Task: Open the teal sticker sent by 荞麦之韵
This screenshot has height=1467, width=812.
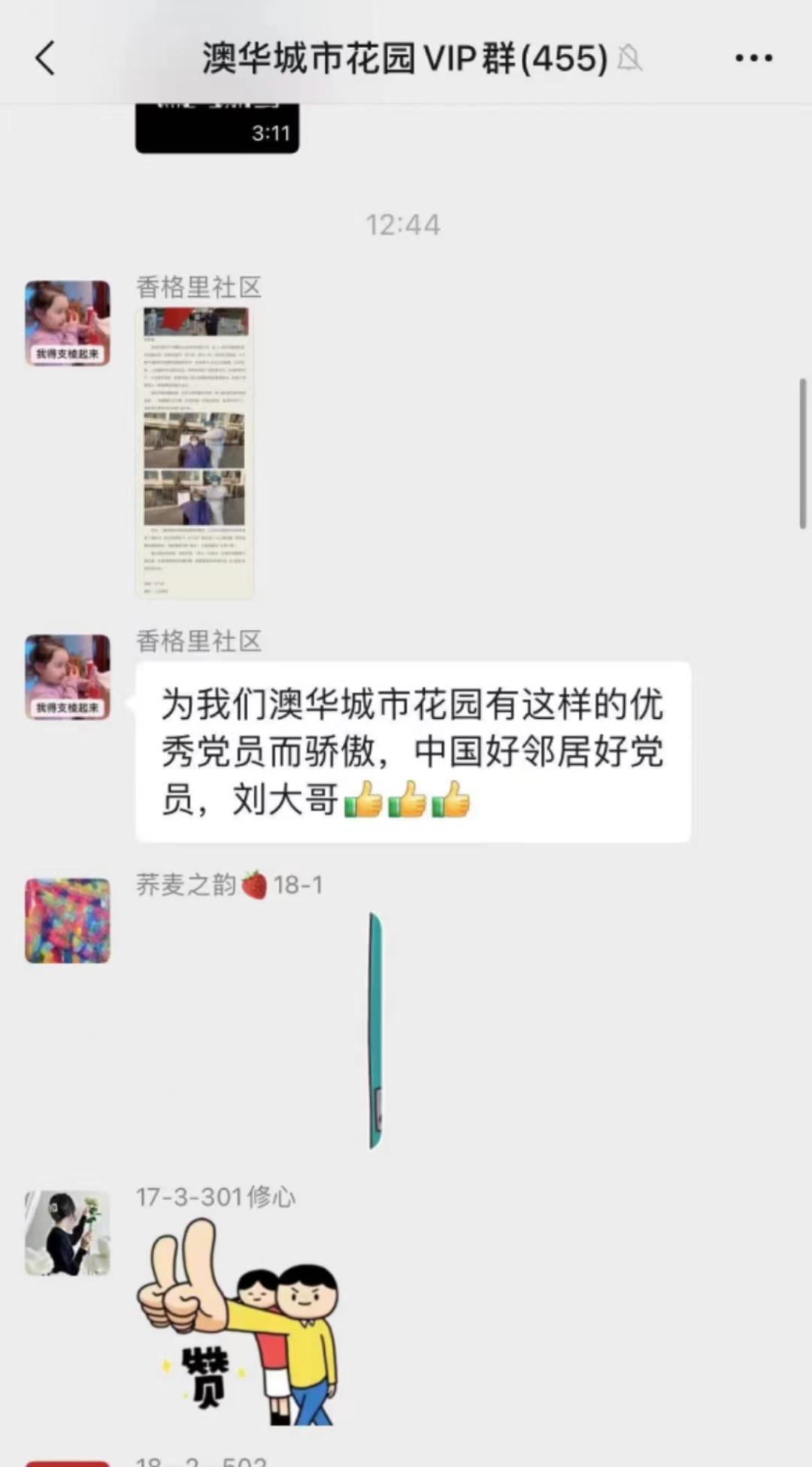Action: tap(375, 1030)
